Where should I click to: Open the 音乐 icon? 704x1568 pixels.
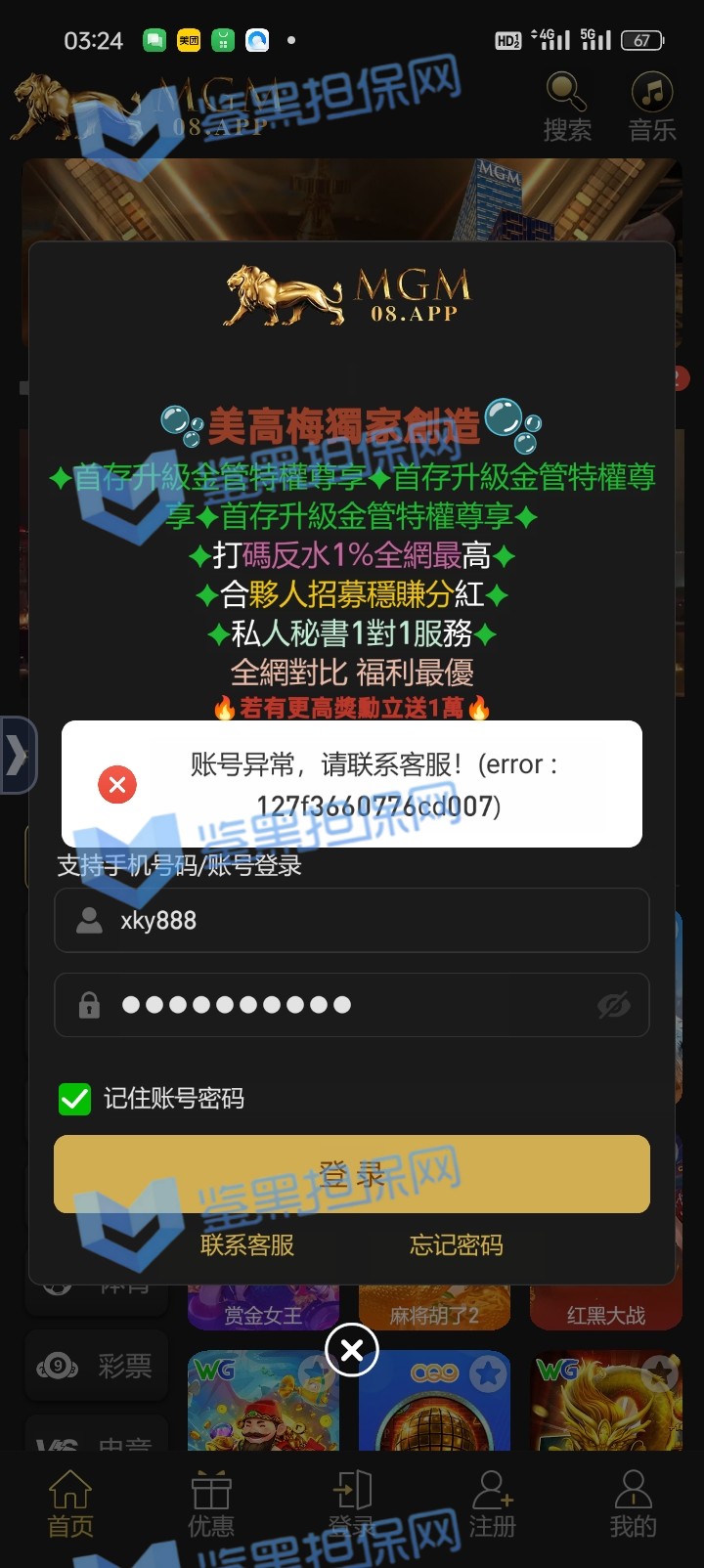pyautogui.click(x=652, y=108)
